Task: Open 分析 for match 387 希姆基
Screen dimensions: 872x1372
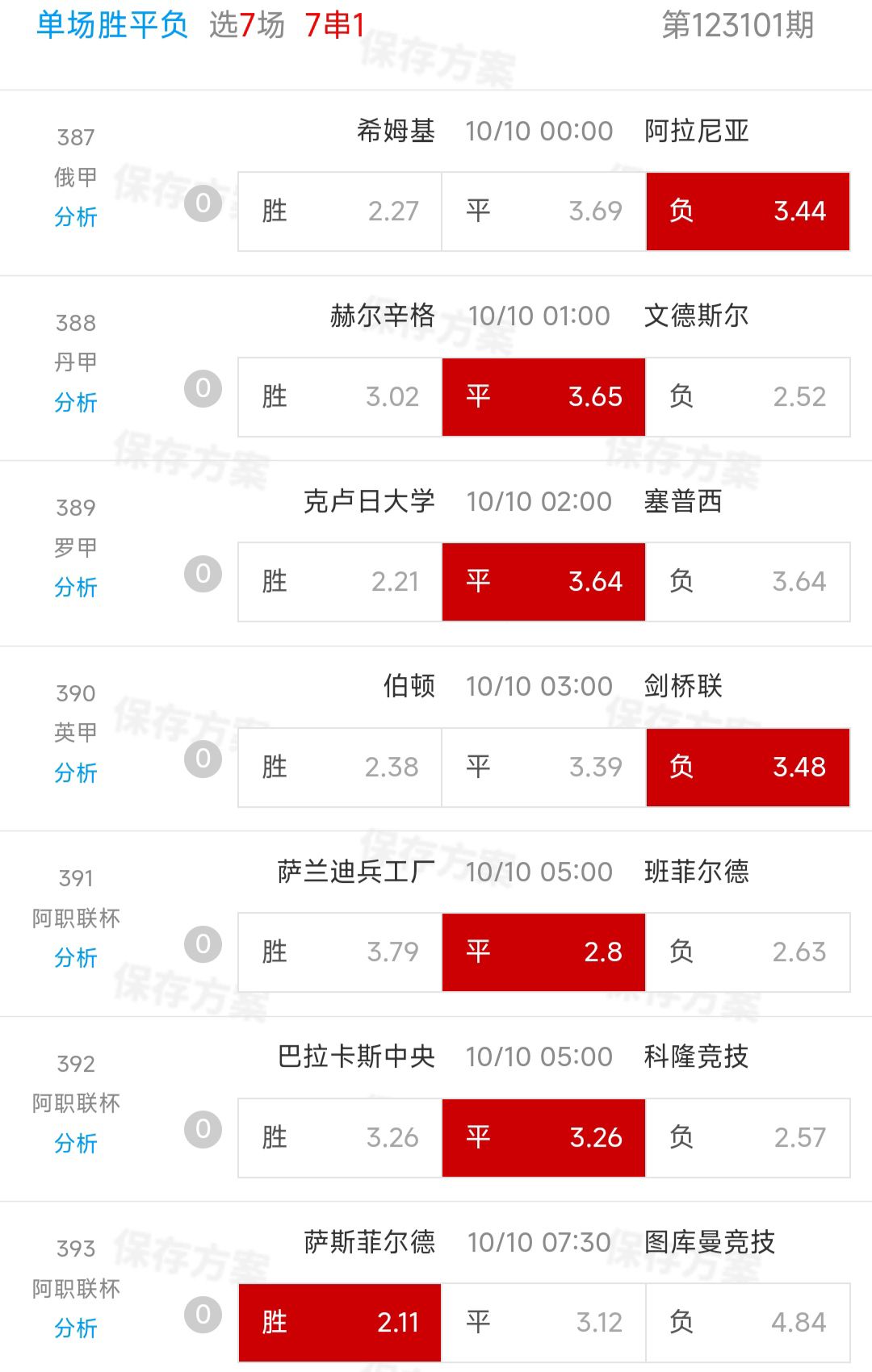Action: (x=75, y=216)
